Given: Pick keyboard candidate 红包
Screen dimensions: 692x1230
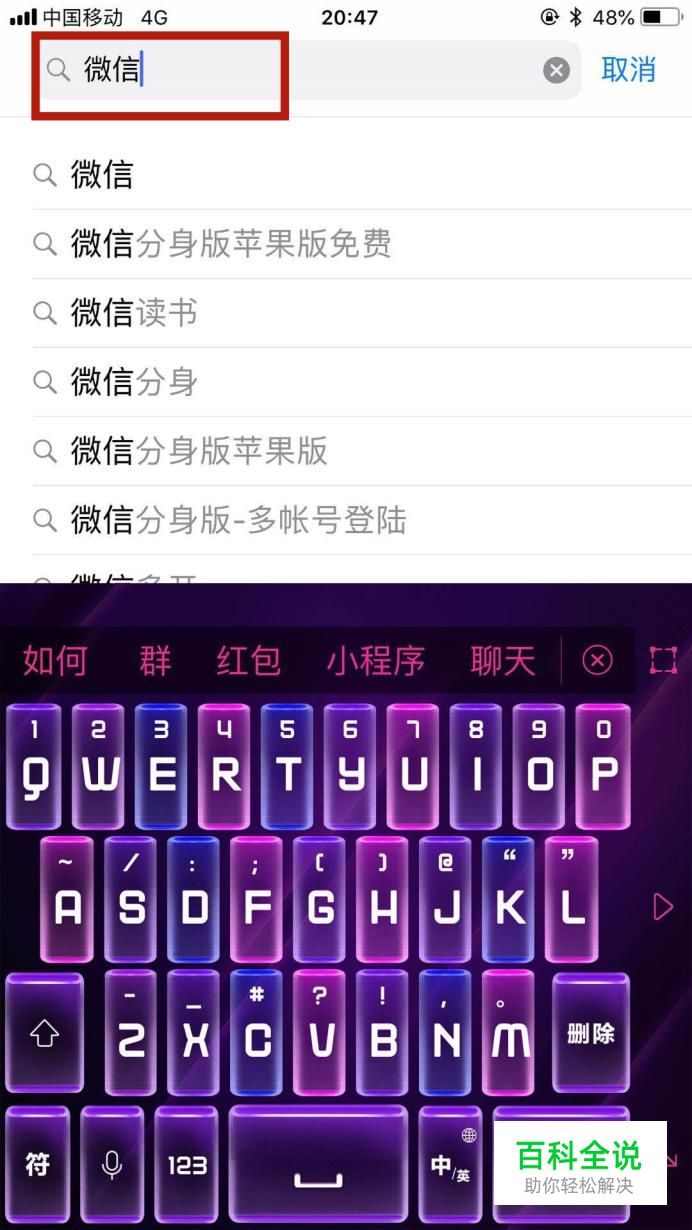Looking at the screenshot, I should (x=248, y=661).
